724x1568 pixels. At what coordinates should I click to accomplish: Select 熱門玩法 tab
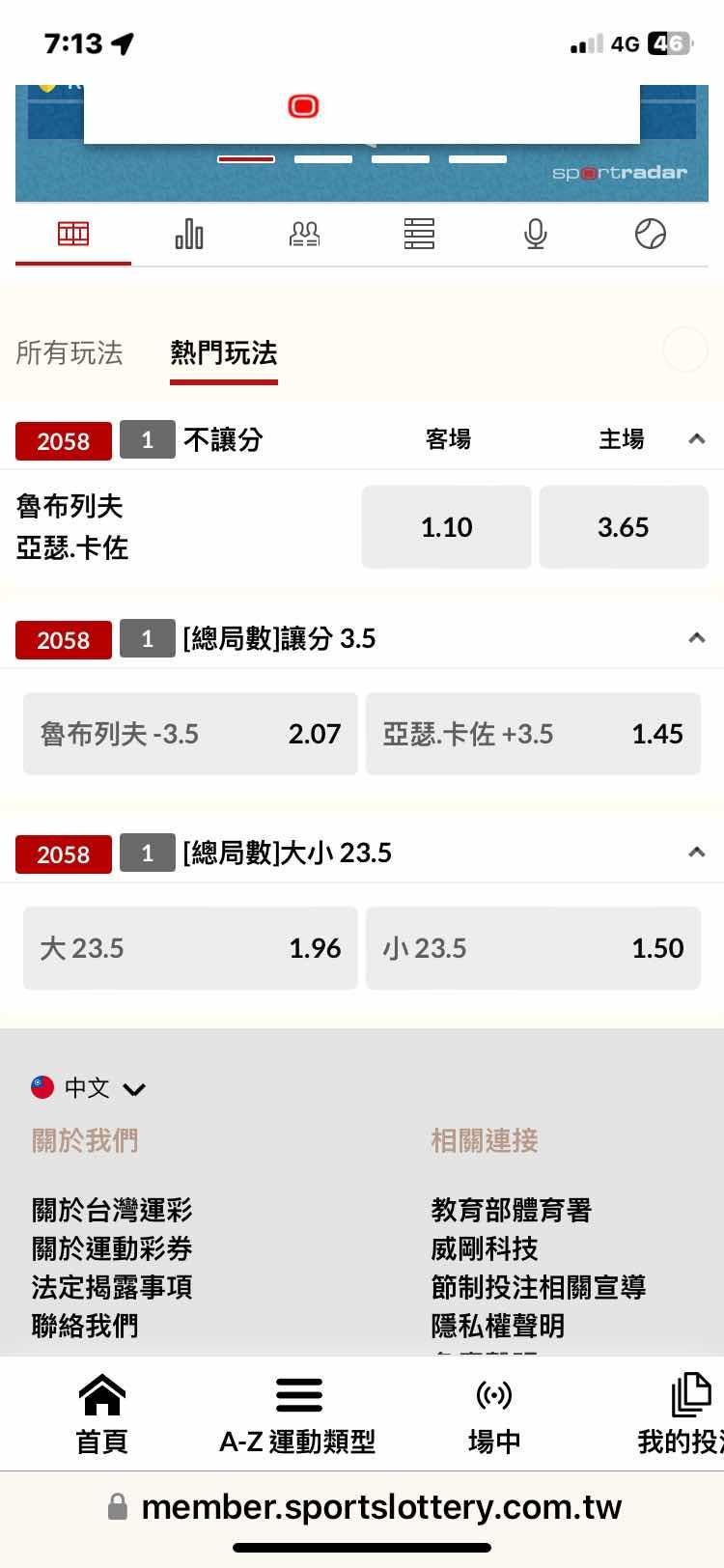(x=224, y=353)
